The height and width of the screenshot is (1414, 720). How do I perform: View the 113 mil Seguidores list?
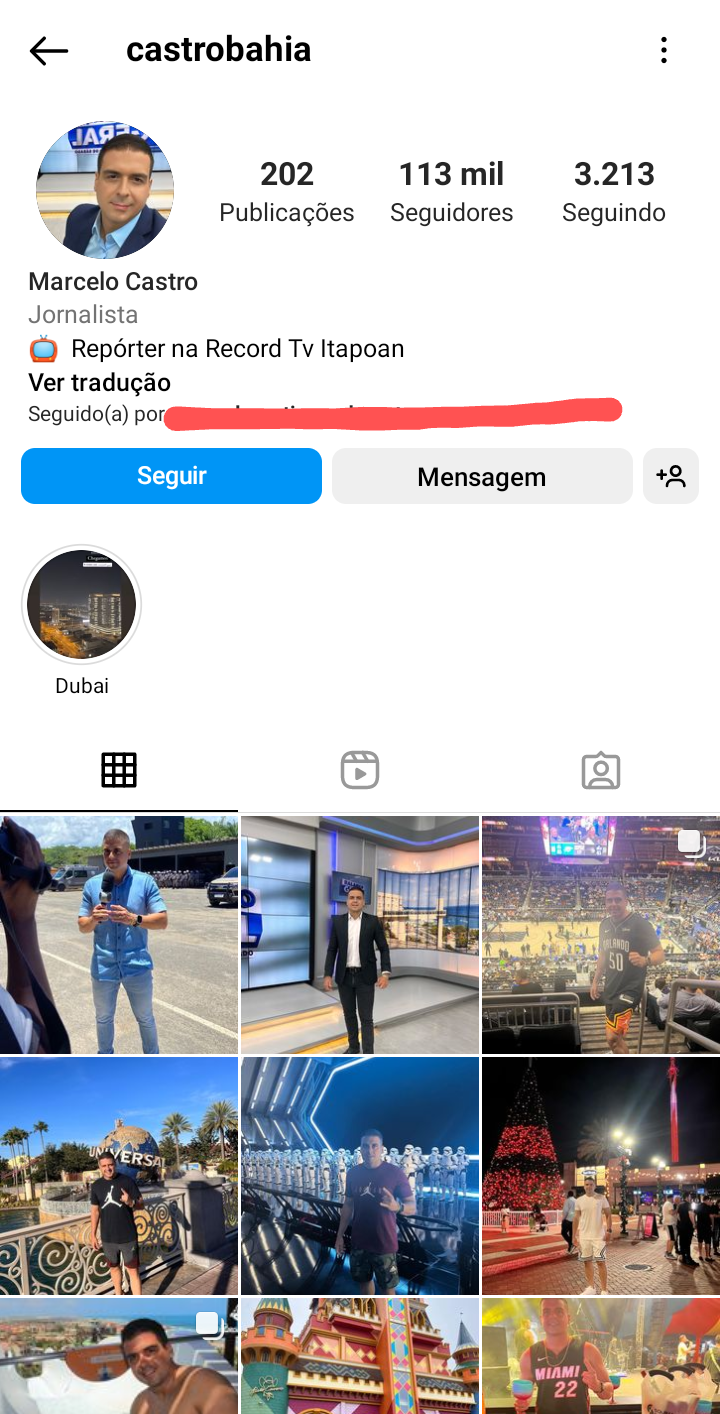point(452,191)
